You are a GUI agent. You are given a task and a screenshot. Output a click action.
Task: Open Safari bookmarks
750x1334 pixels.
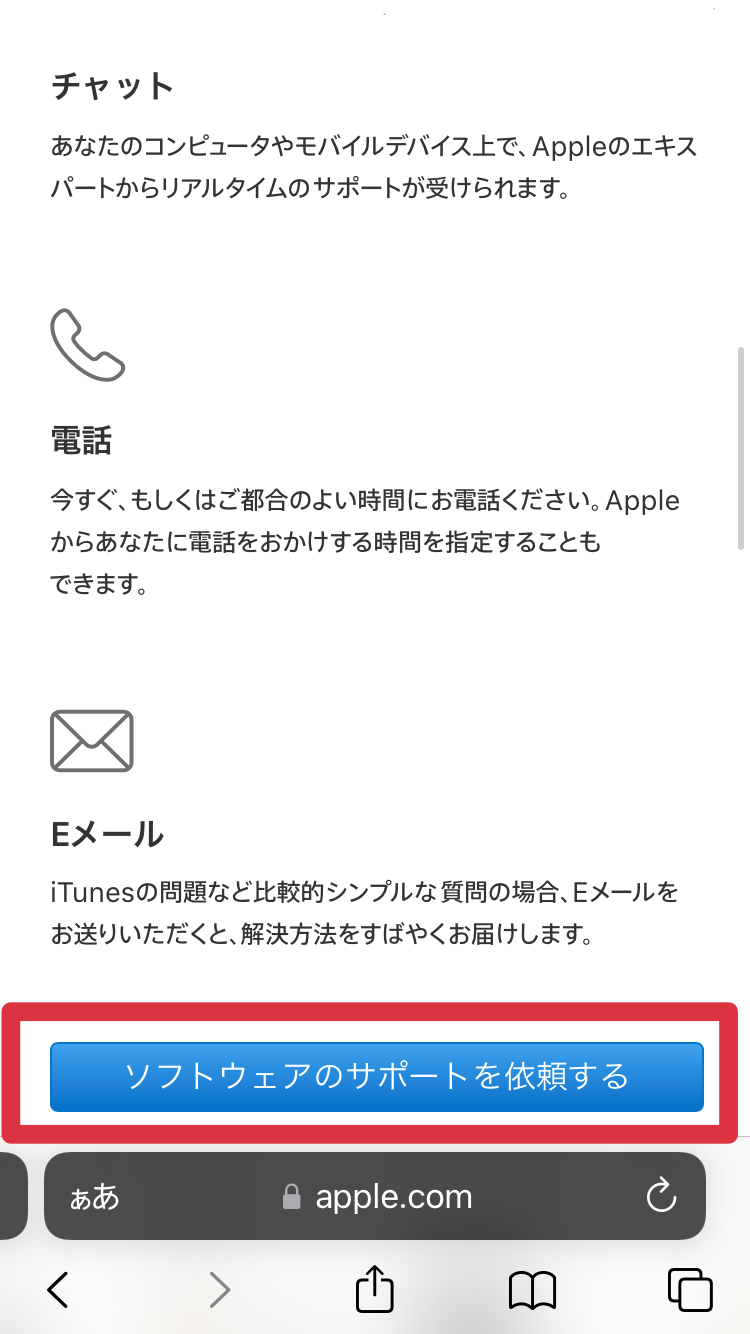pyautogui.click(x=532, y=1291)
